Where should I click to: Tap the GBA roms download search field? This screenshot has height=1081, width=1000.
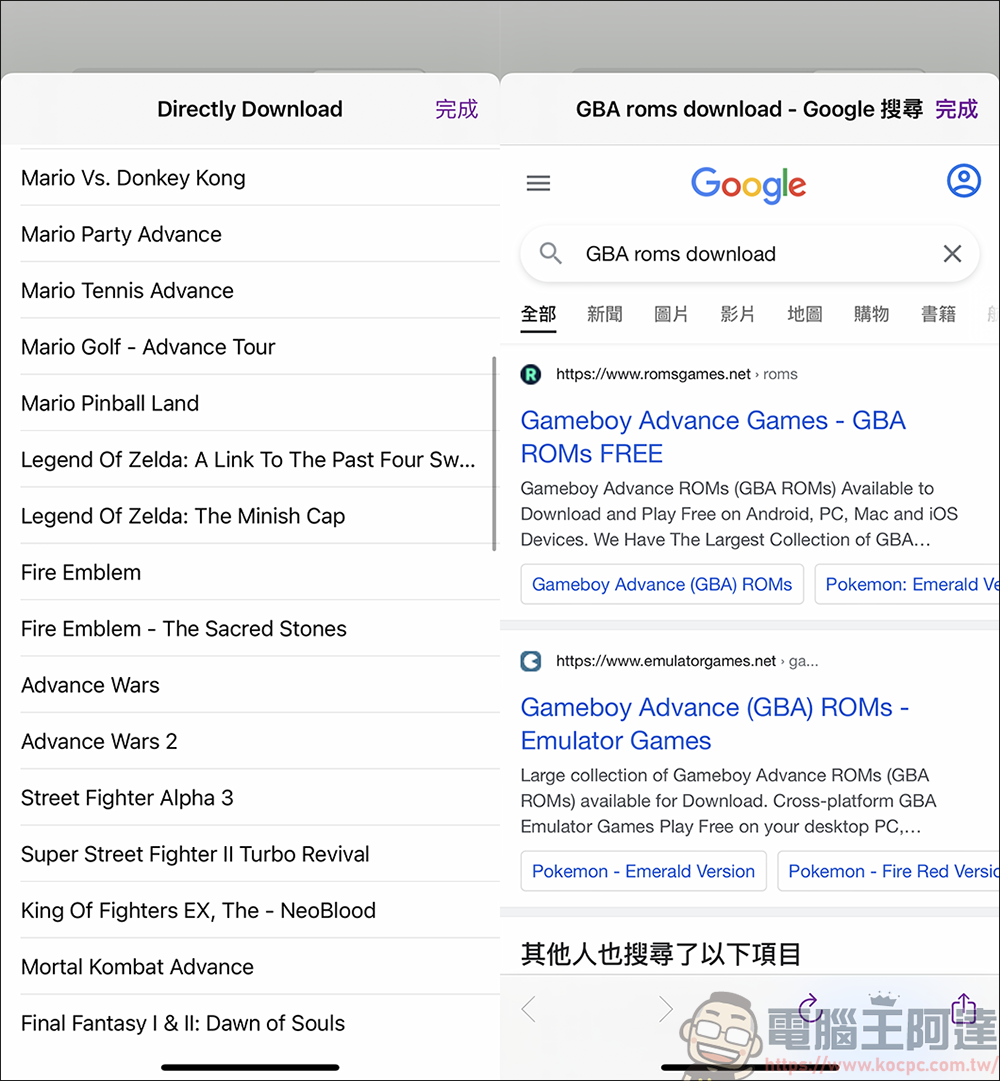pyautogui.click(x=740, y=254)
